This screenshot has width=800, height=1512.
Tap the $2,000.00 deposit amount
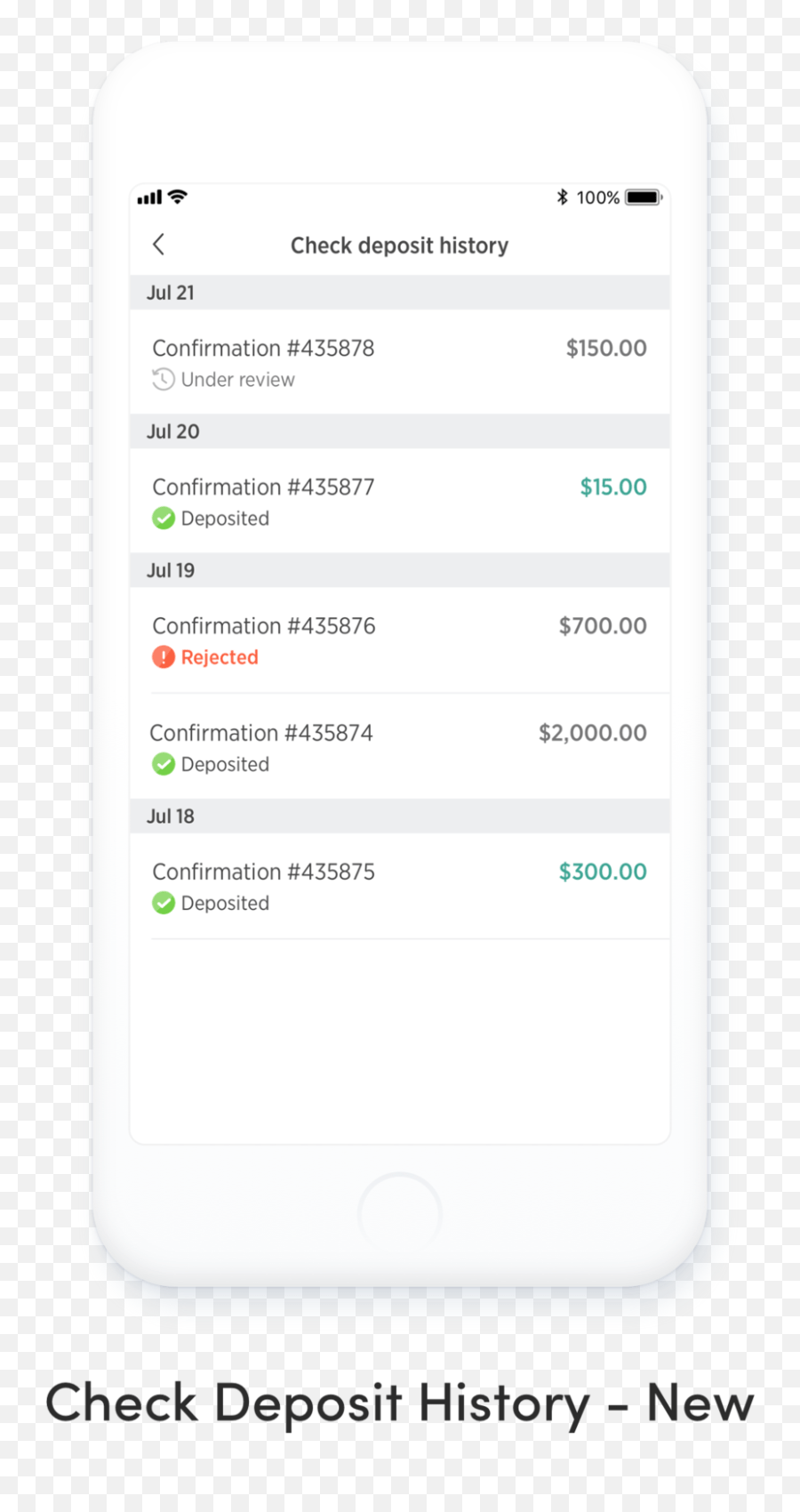pyautogui.click(x=592, y=732)
